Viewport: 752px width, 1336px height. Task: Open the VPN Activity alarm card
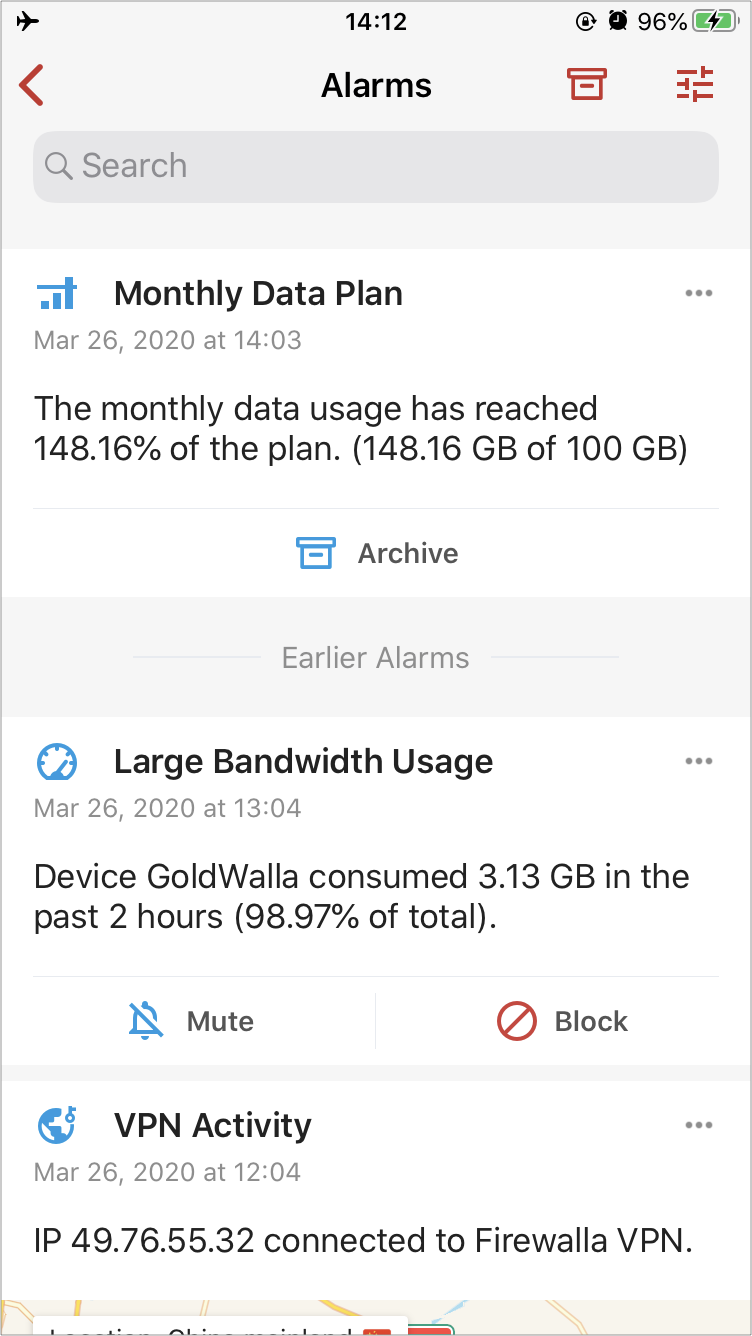coord(376,1190)
